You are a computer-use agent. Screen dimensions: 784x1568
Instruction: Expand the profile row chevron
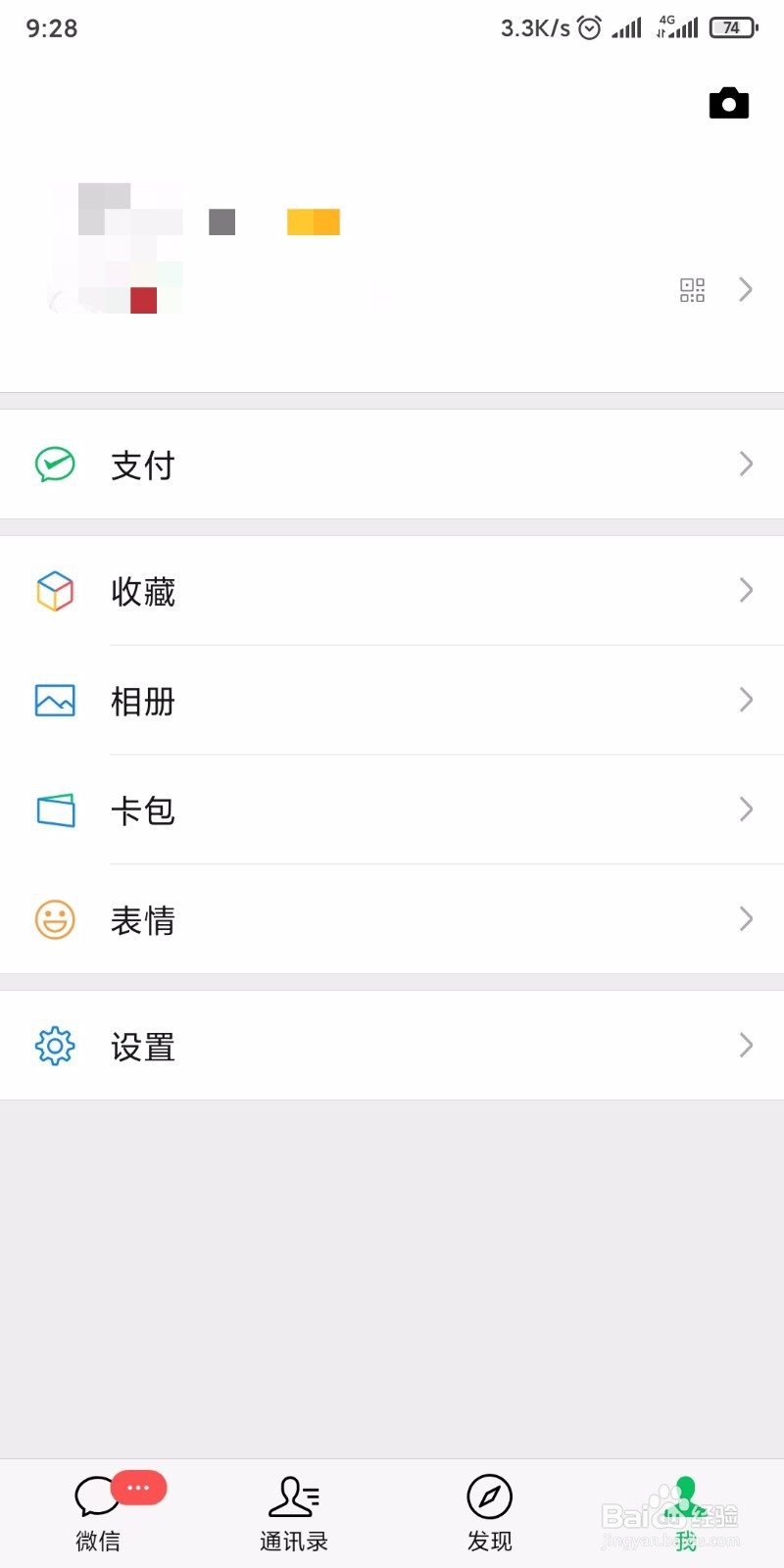[746, 289]
